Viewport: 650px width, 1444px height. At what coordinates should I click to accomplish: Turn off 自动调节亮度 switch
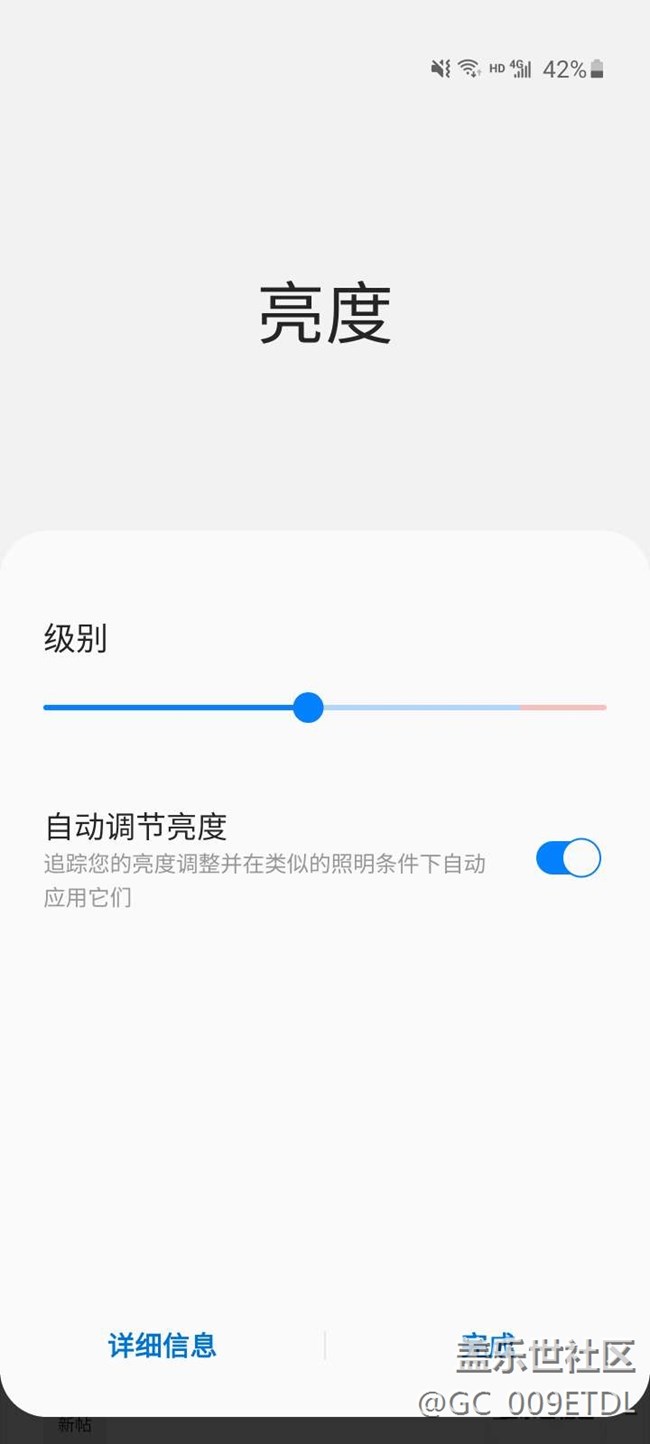[x=568, y=858]
